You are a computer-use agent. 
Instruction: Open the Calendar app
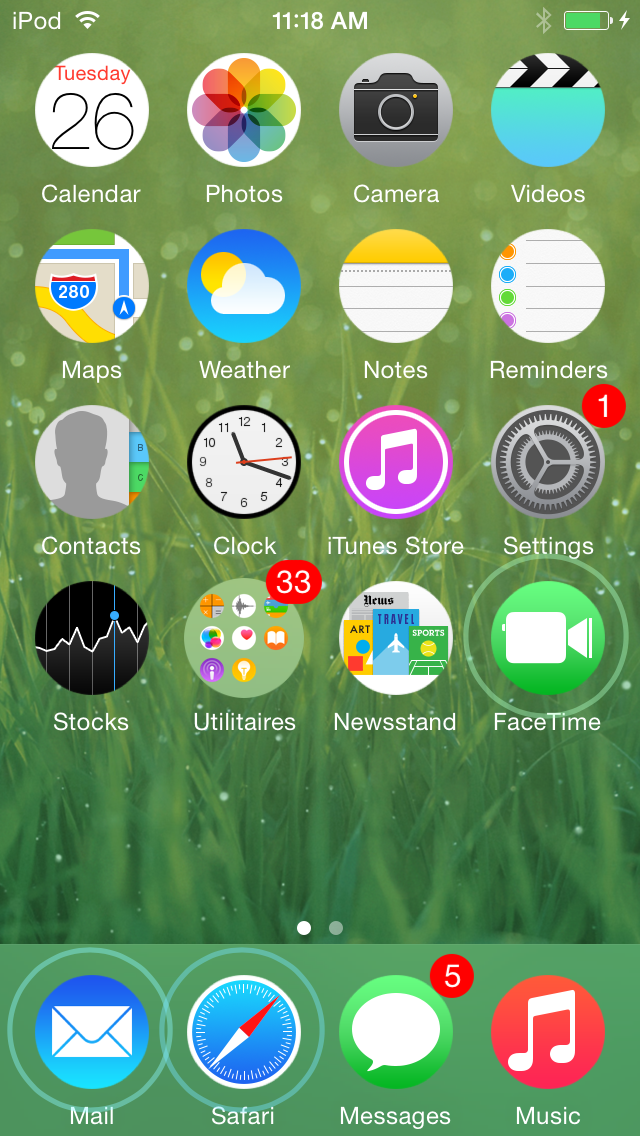pos(92,110)
